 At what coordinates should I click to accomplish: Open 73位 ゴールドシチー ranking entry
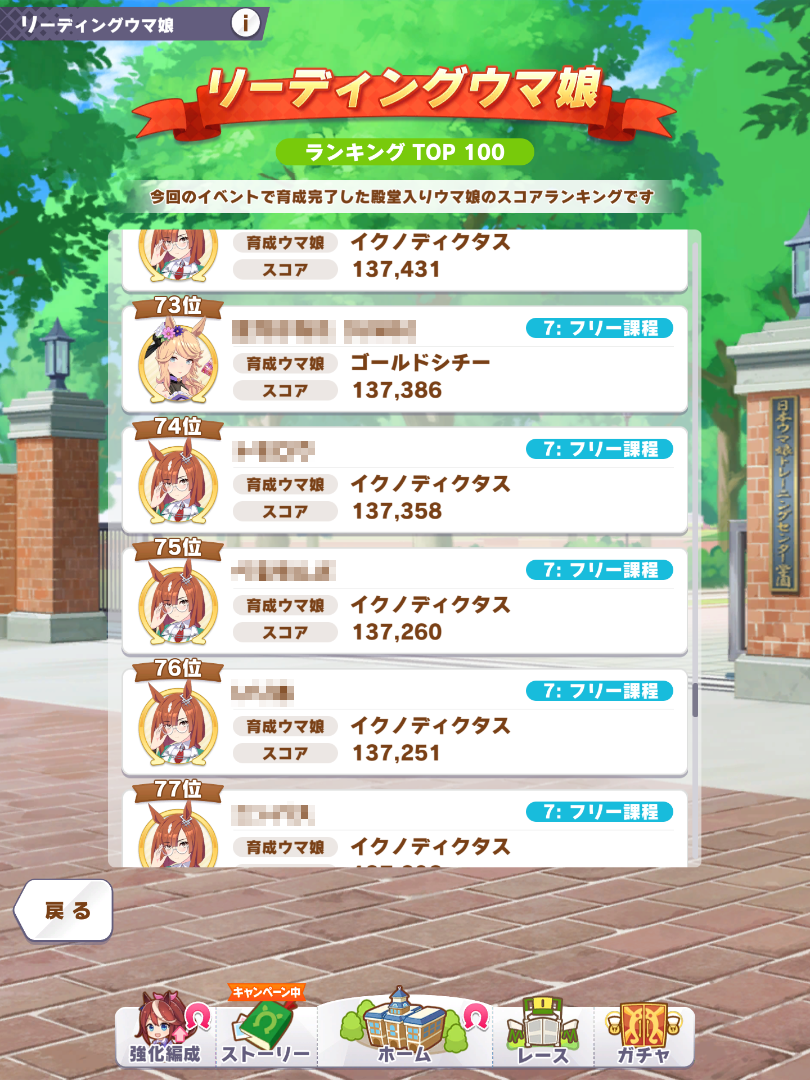(x=405, y=360)
